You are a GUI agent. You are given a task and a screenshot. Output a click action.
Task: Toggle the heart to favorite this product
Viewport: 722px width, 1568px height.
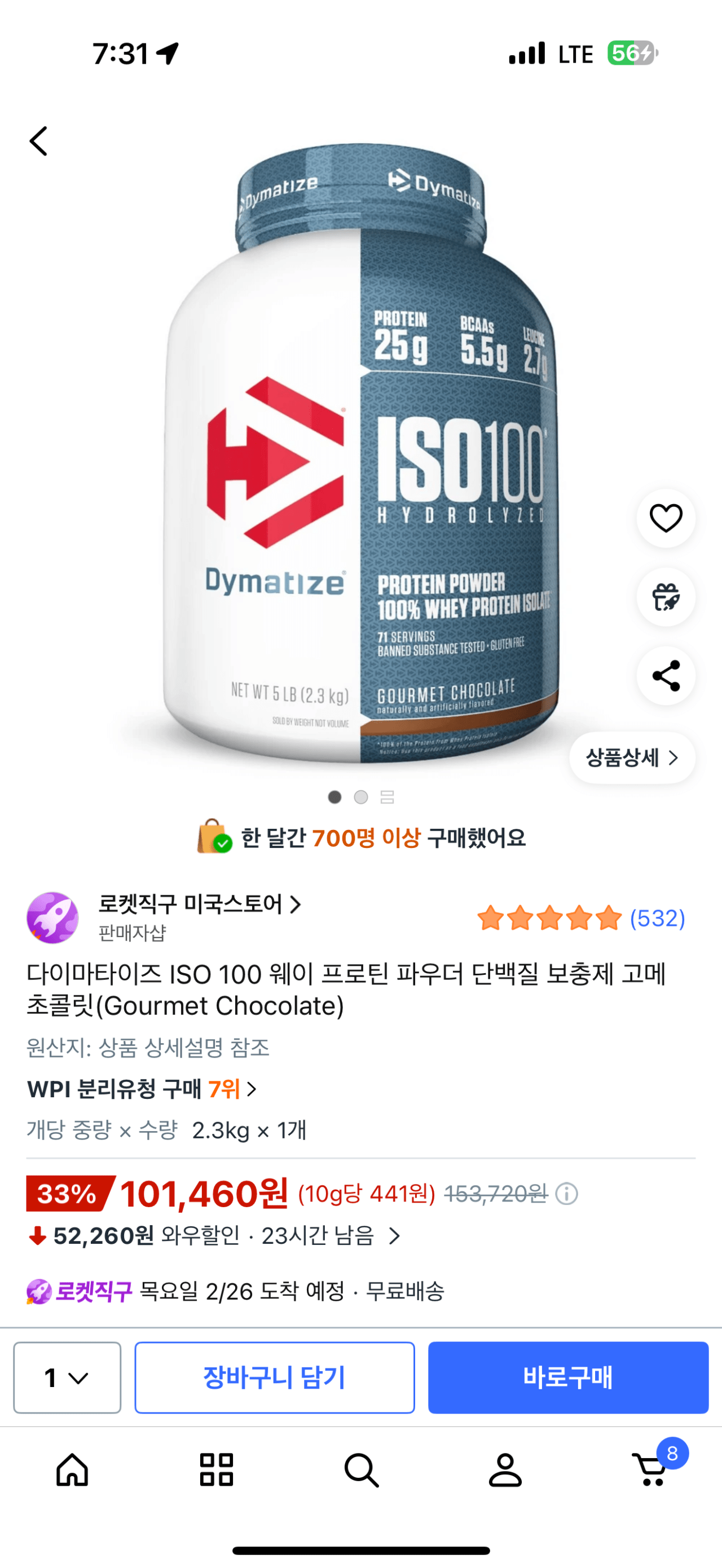tap(666, 518)
